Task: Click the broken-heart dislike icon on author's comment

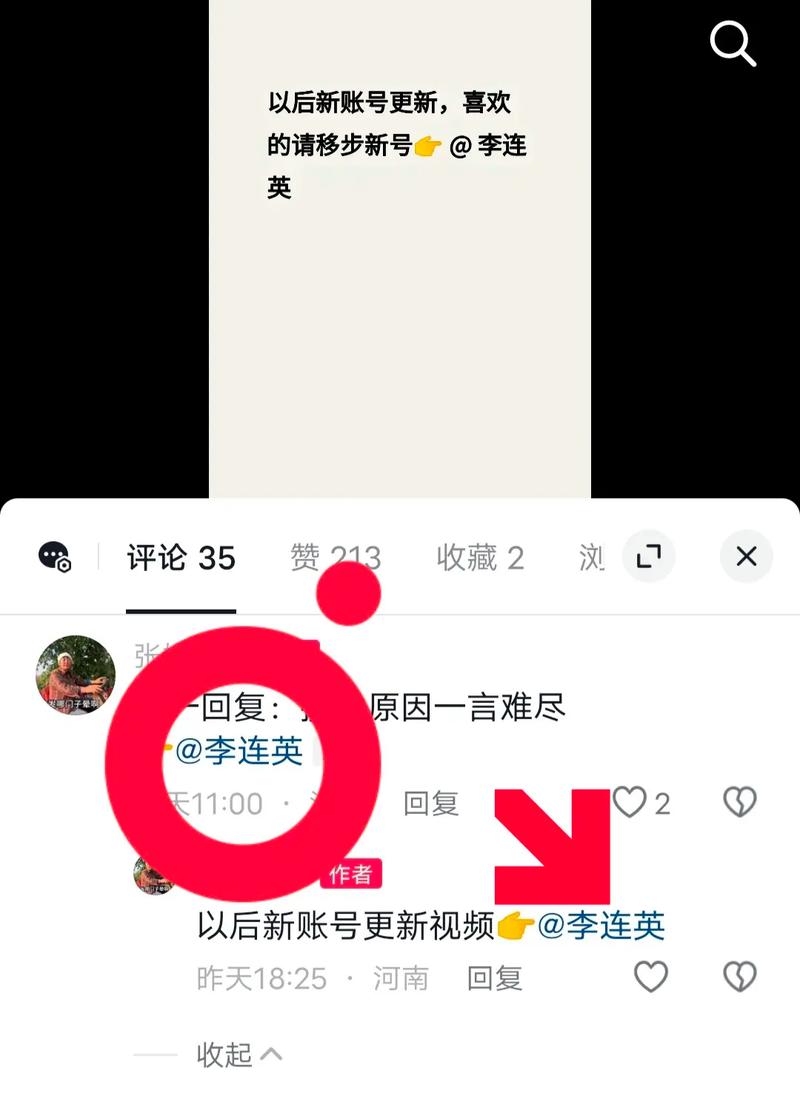Action: coord(738,976)
